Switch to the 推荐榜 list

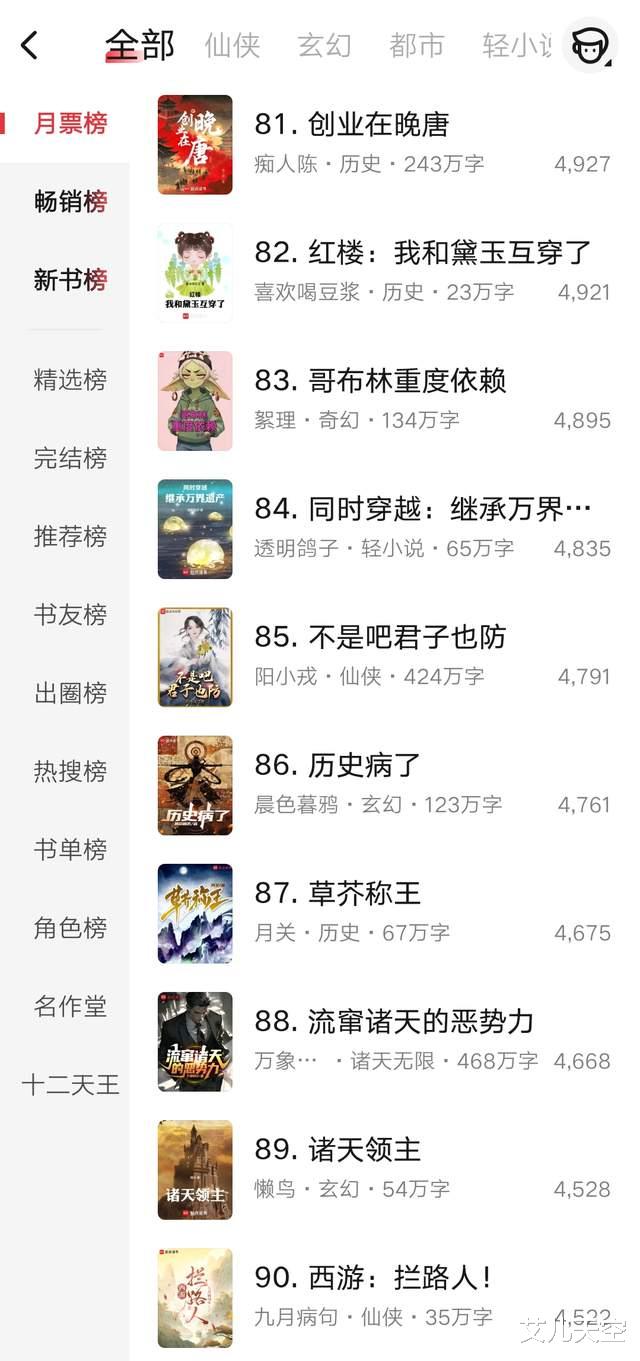[70, 536]
